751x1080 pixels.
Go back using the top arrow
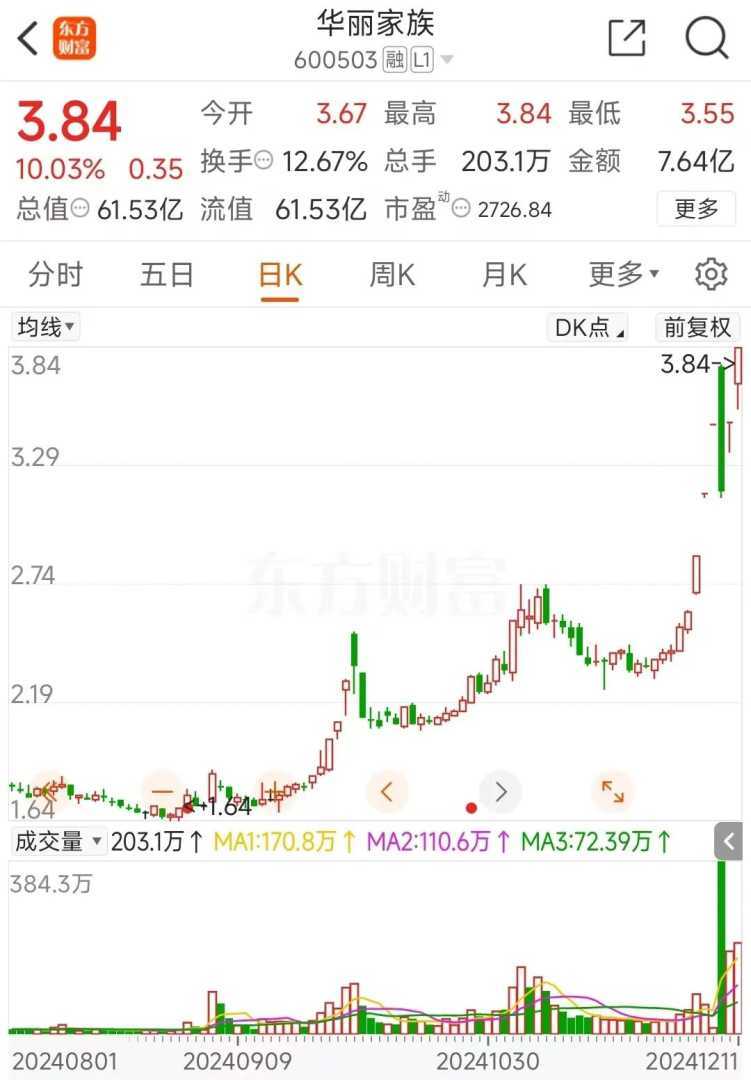pos(28,39)
